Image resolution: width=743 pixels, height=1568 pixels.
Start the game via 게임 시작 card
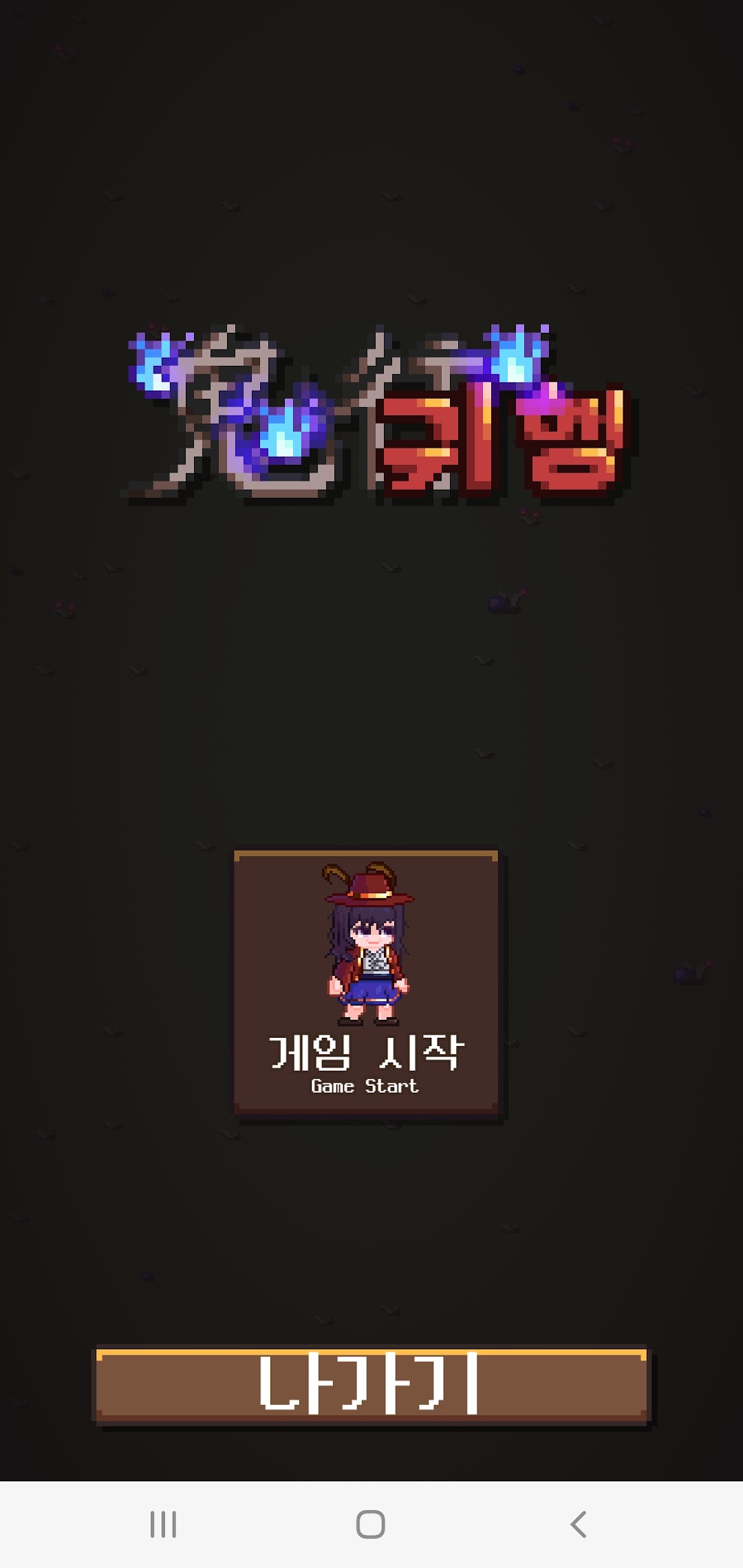click(366, 983)
